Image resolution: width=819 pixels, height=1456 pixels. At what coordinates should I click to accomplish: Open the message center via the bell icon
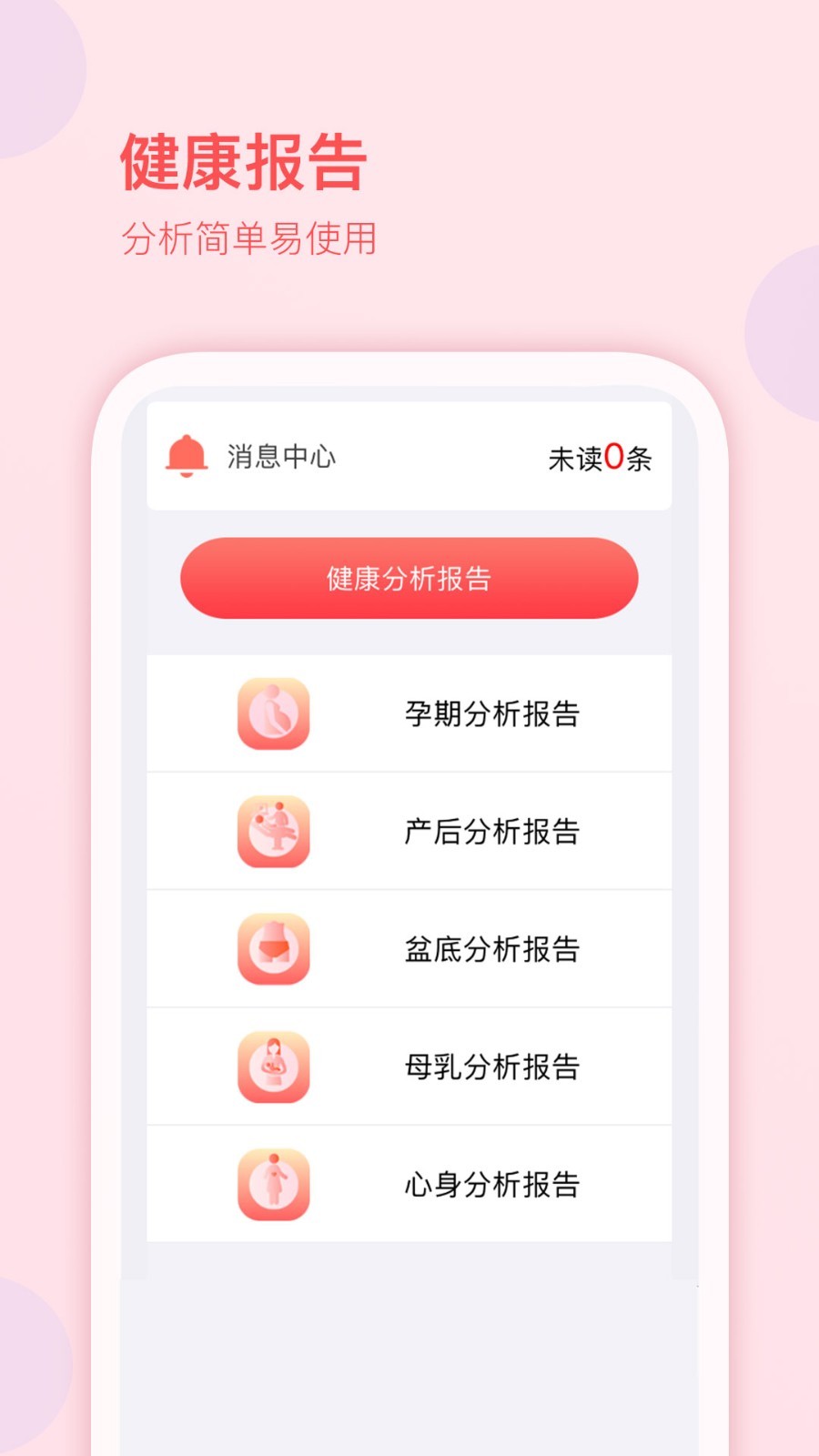pos(187,455)
